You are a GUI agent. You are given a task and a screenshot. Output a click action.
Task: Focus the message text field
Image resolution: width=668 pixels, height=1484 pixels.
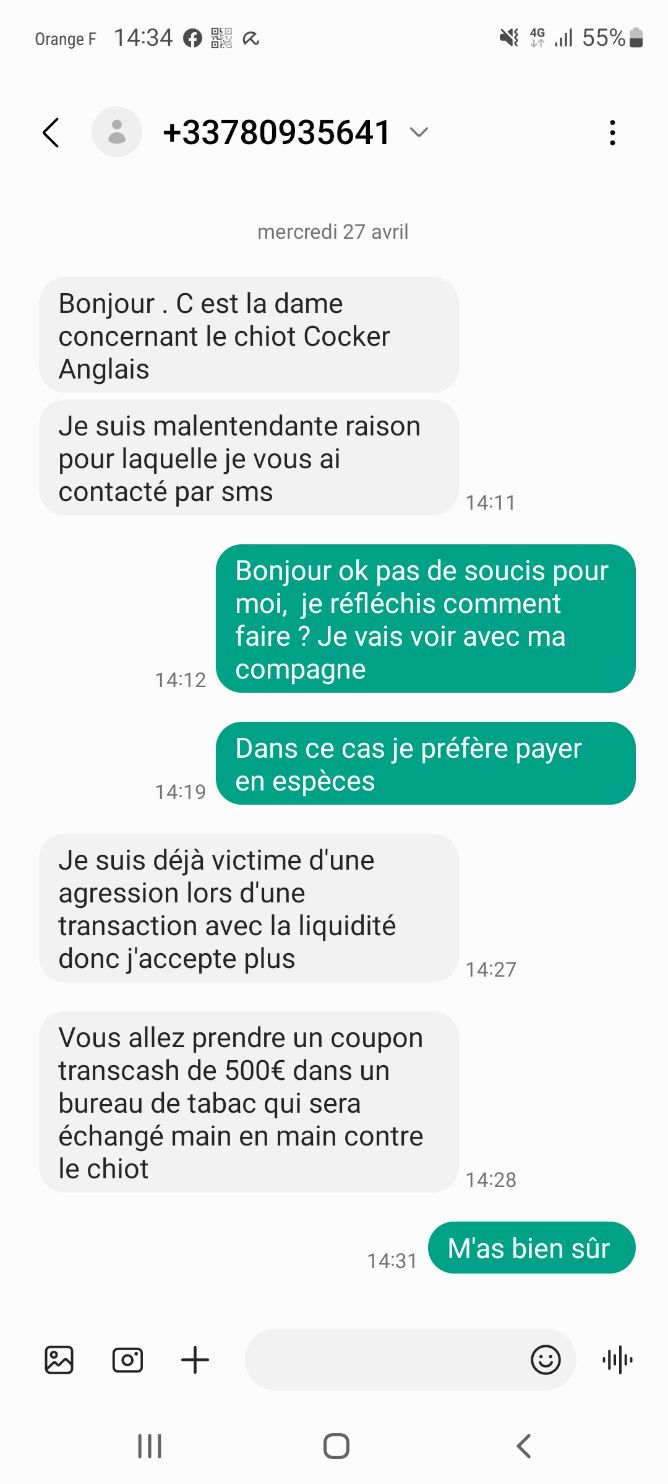(385, 1360)
